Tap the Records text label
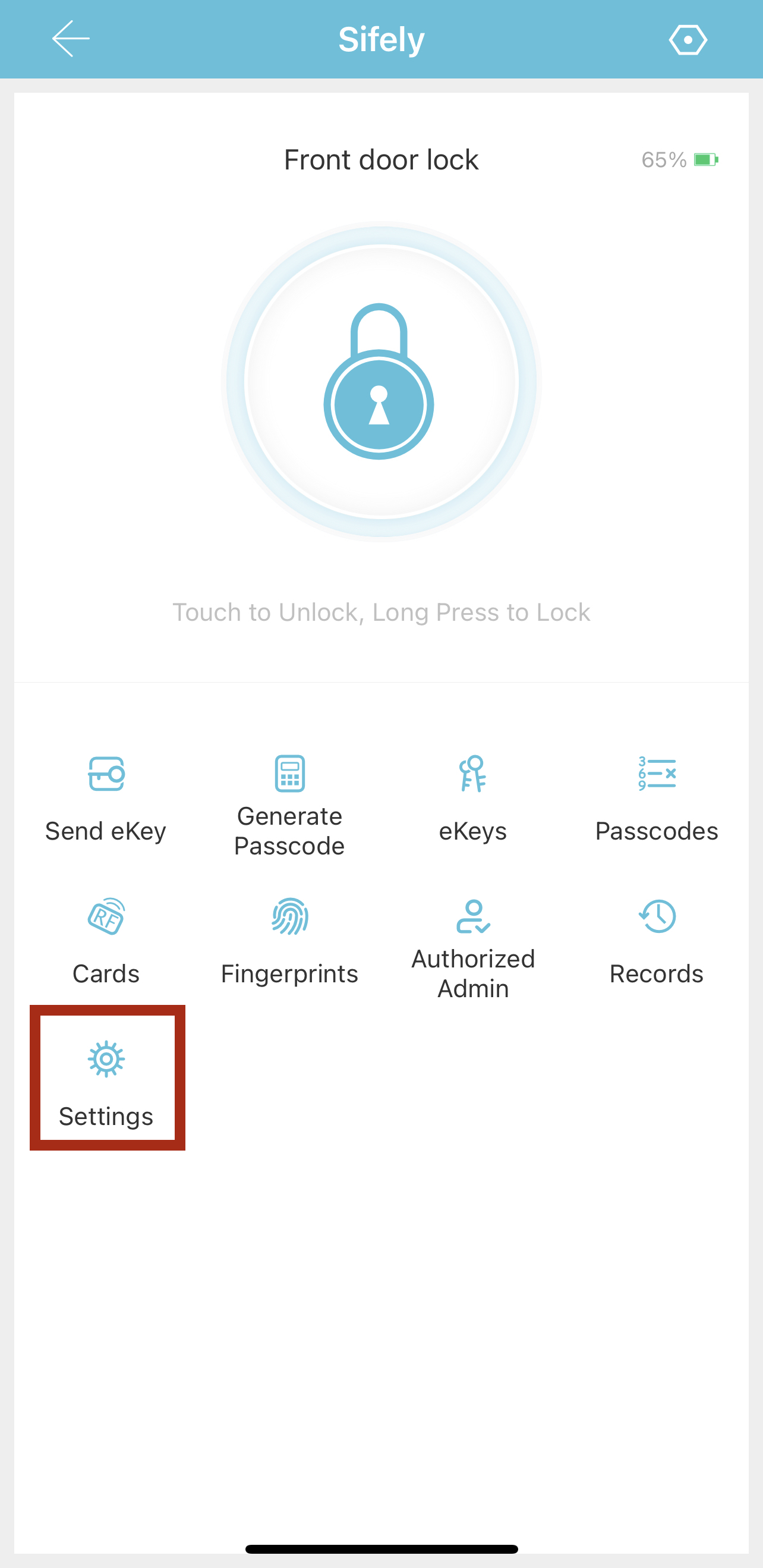 pyautogui.click(x=657, y=974)
